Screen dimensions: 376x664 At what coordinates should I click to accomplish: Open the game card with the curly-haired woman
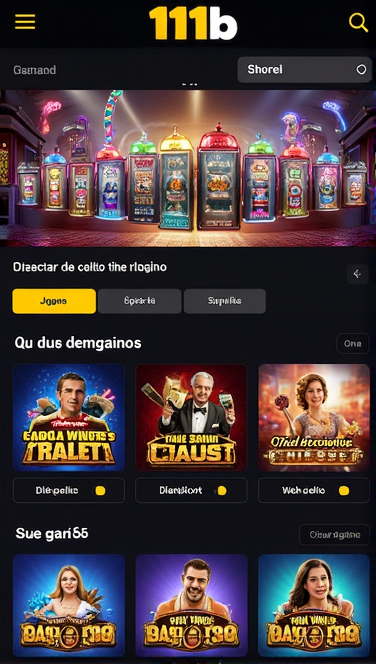click(314, 418)
